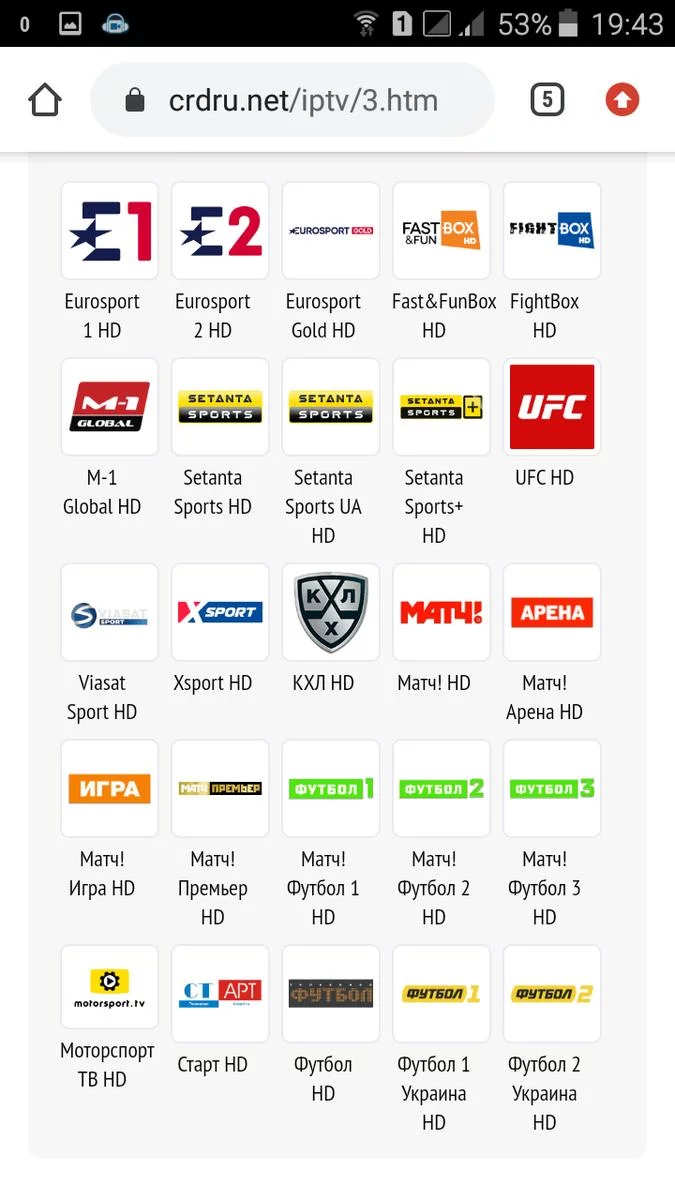Go to browser home page
This screenshot has height=1200, width=675.
click(45, 100)
